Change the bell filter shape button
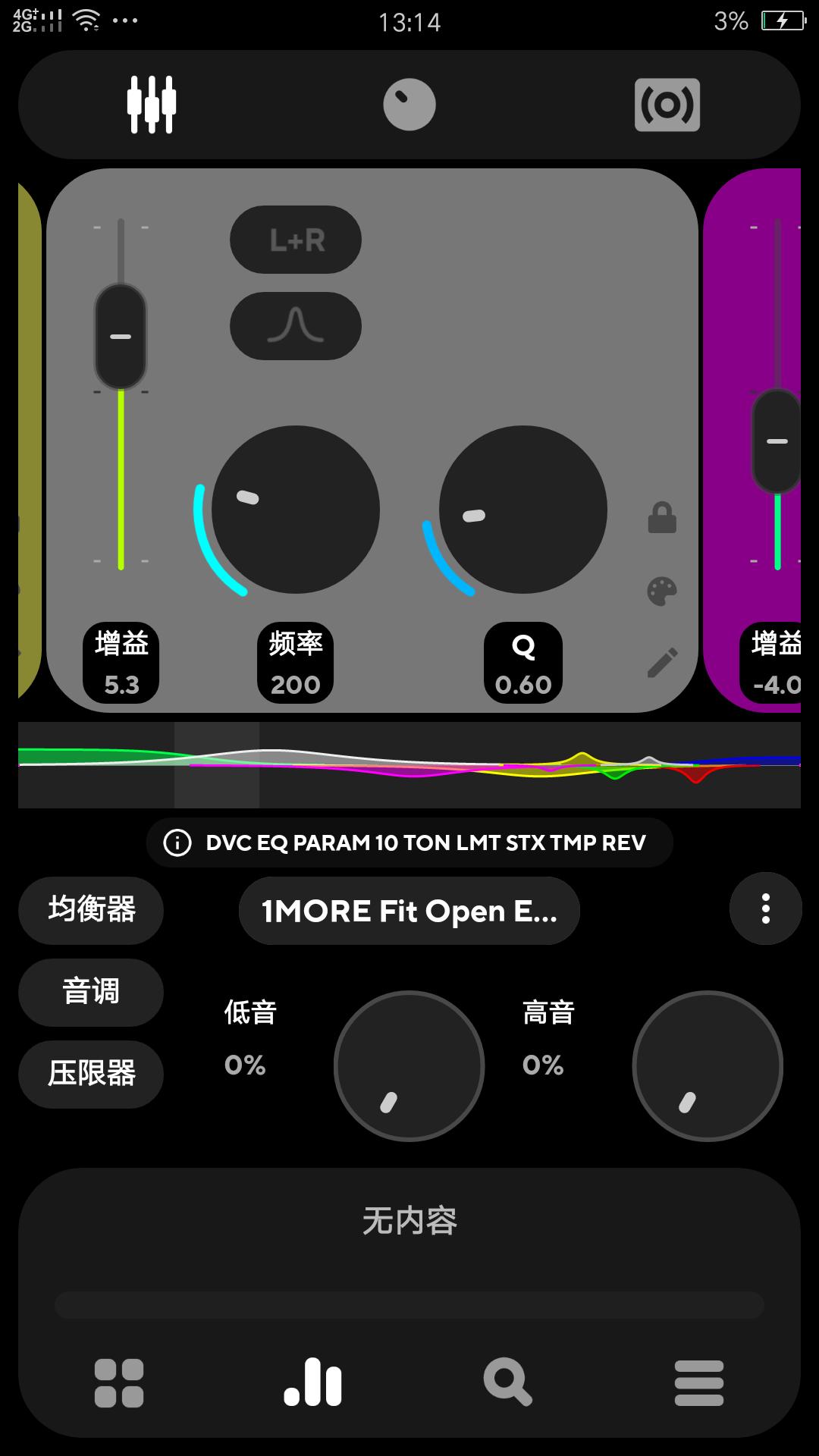The height and width of the screenshot is (1456, 819). coord(296,326)
